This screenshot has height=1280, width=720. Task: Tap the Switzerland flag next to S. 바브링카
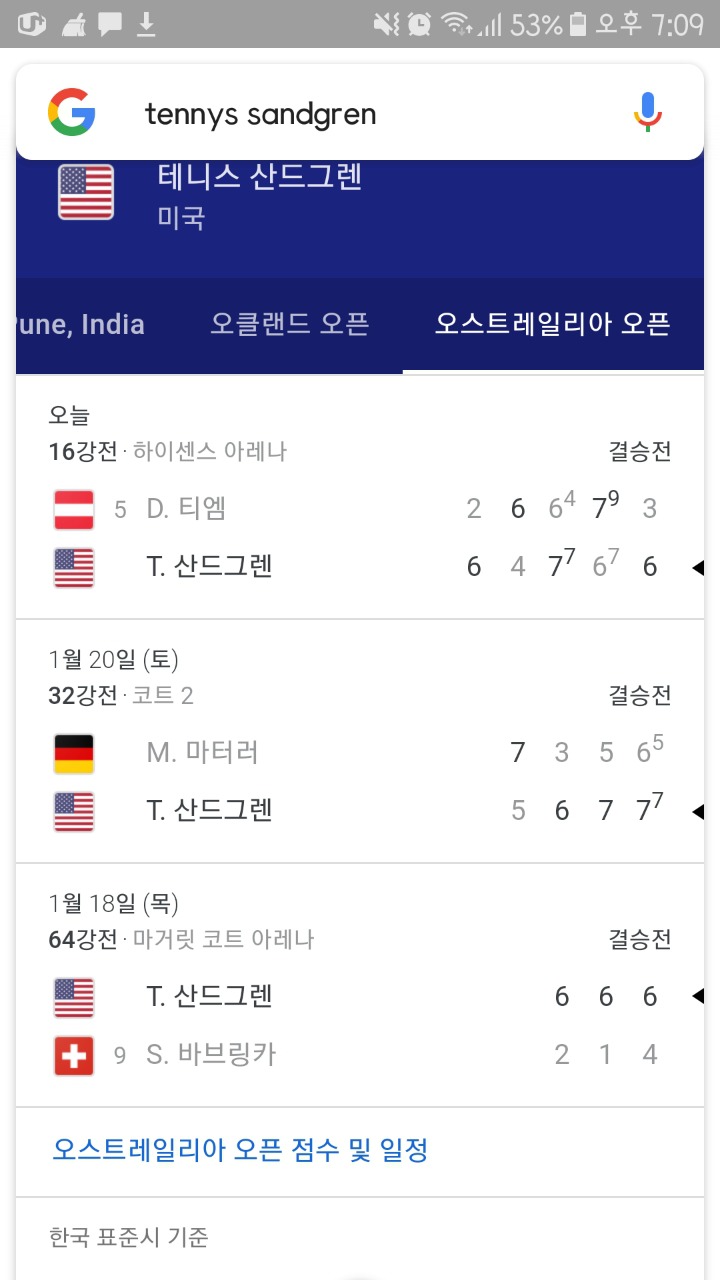click(x=71, y=1053)
